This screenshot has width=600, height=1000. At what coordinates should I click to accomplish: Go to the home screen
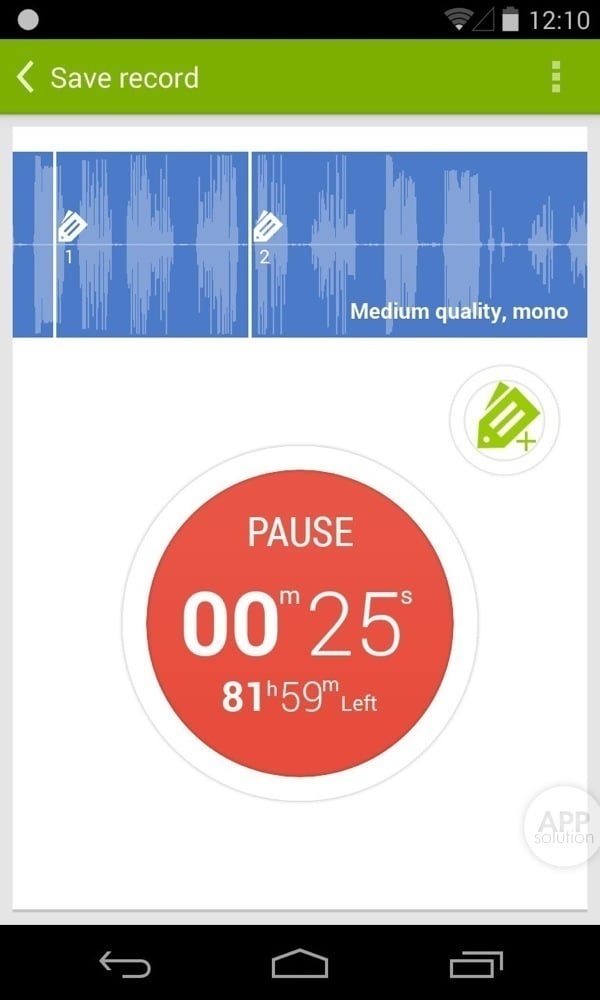pos(300,964)
